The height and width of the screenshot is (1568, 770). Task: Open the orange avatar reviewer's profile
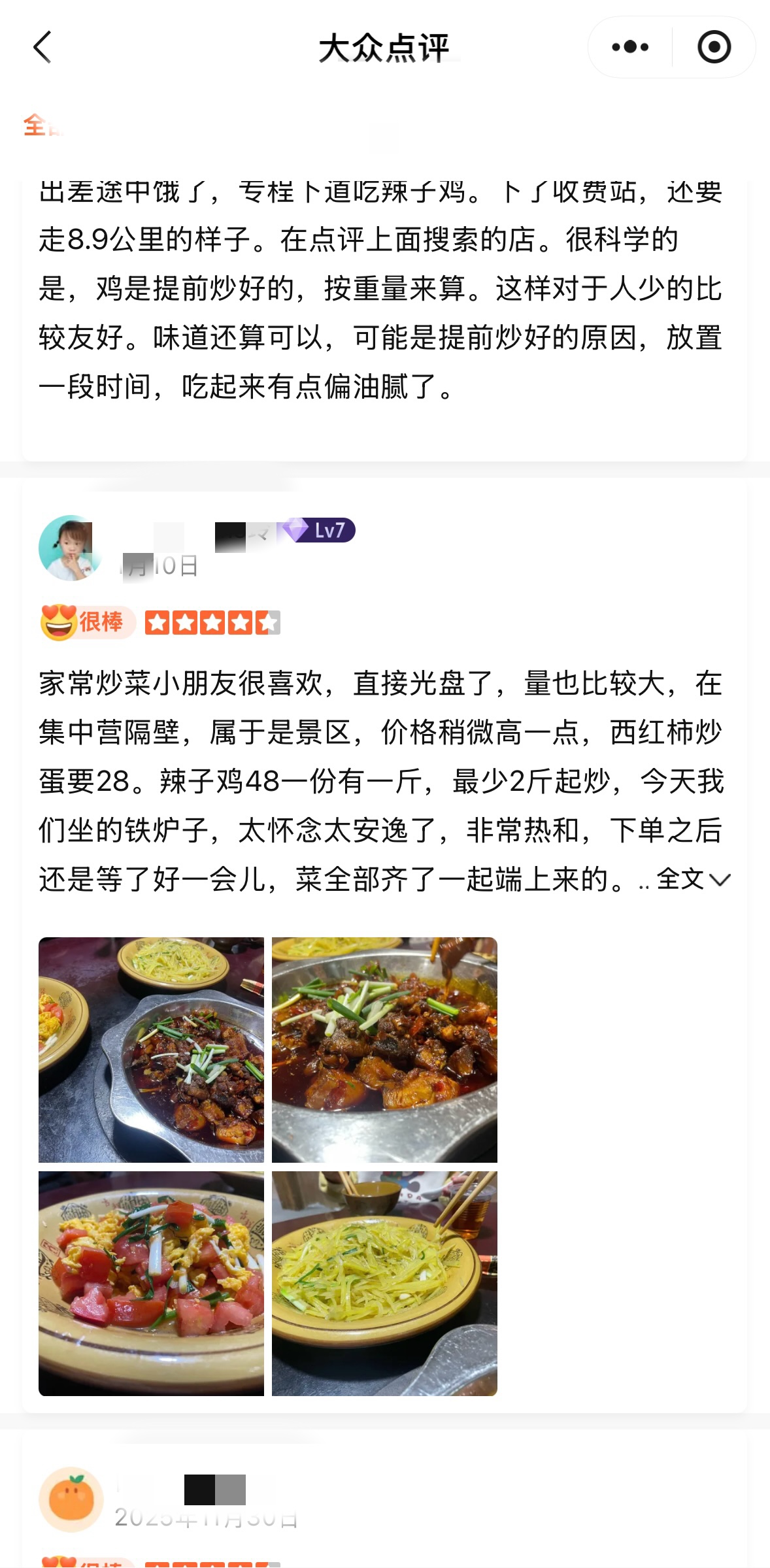[71, 1499]
